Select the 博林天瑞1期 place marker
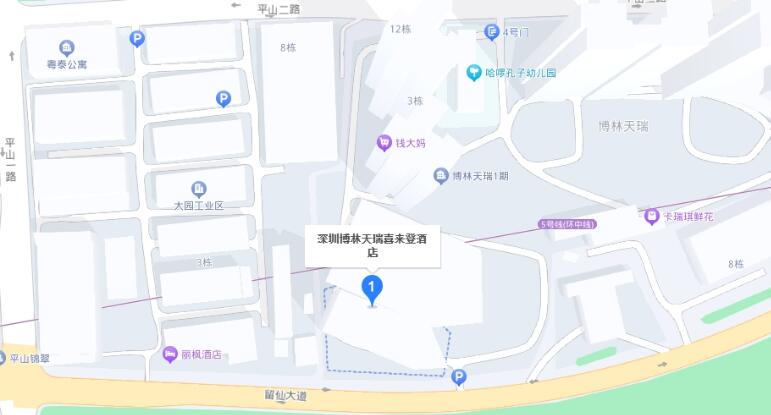771x415 pixels. 441,176
